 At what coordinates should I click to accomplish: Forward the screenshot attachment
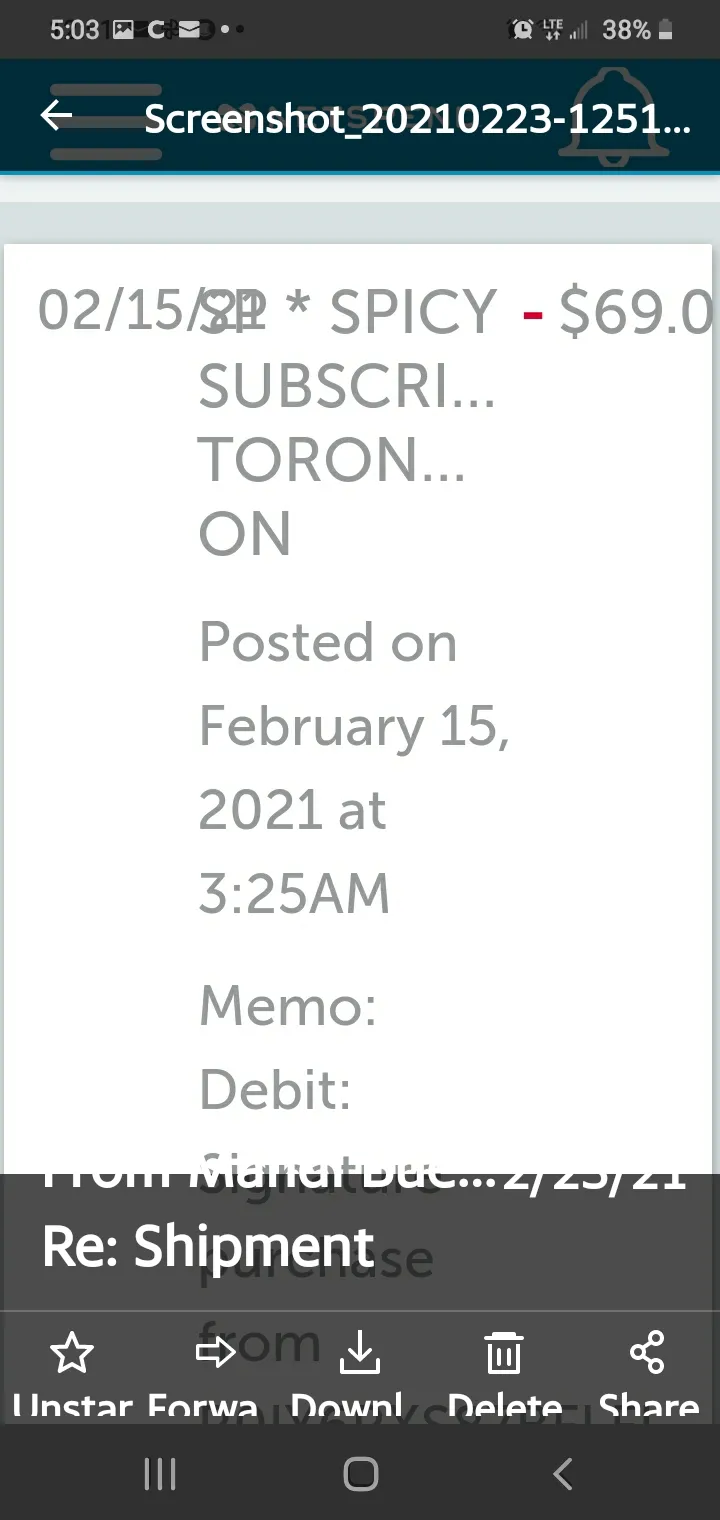point(214,1371)
